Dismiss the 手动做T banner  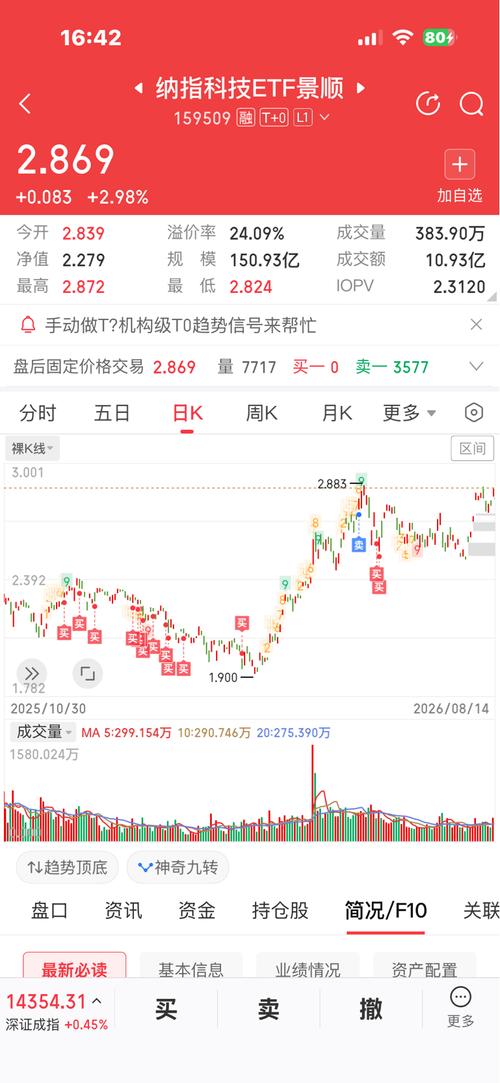click(476, 325)
